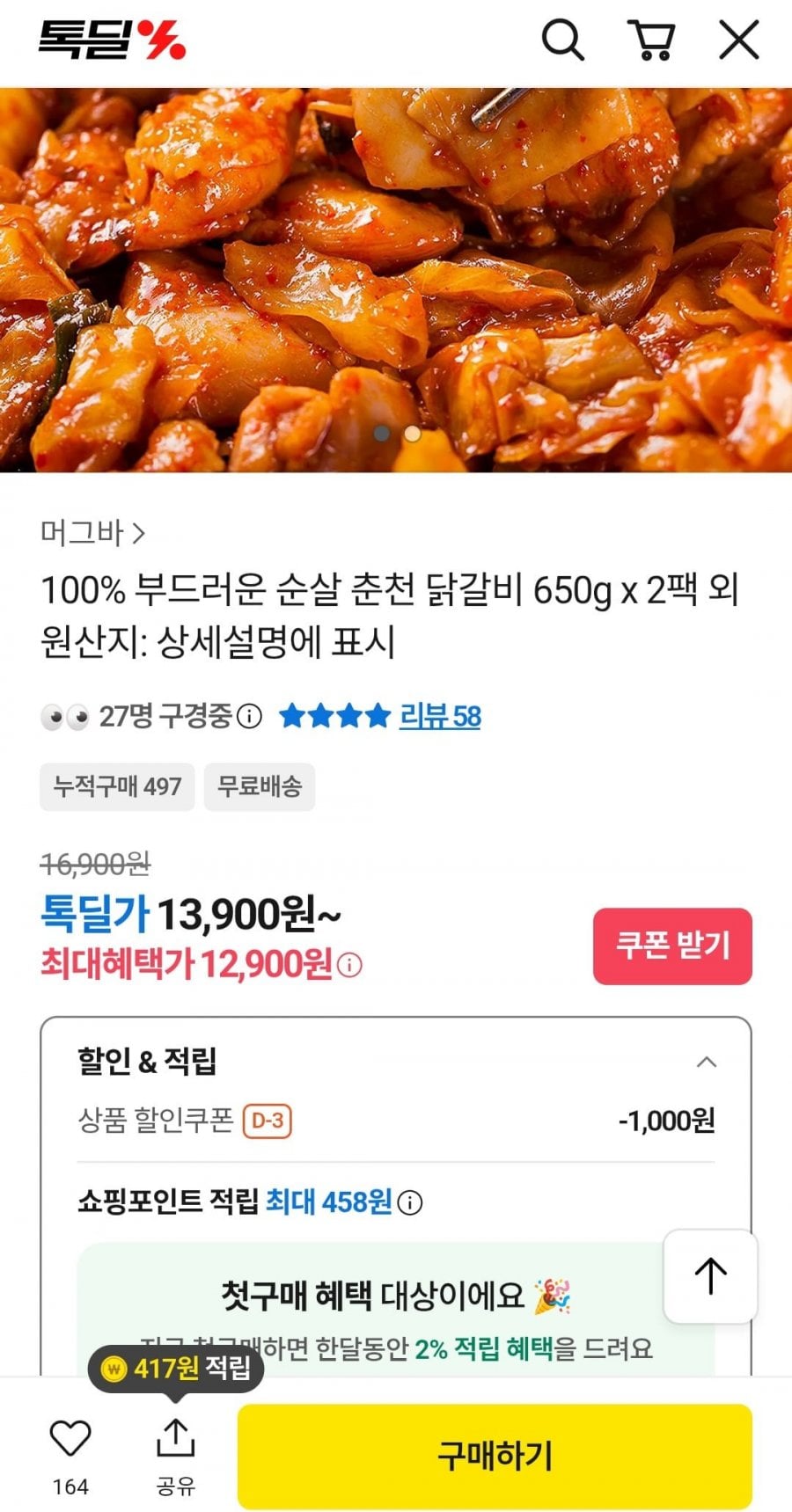
Task: Open the 톡딜 logo home
Action: [112, 40]
